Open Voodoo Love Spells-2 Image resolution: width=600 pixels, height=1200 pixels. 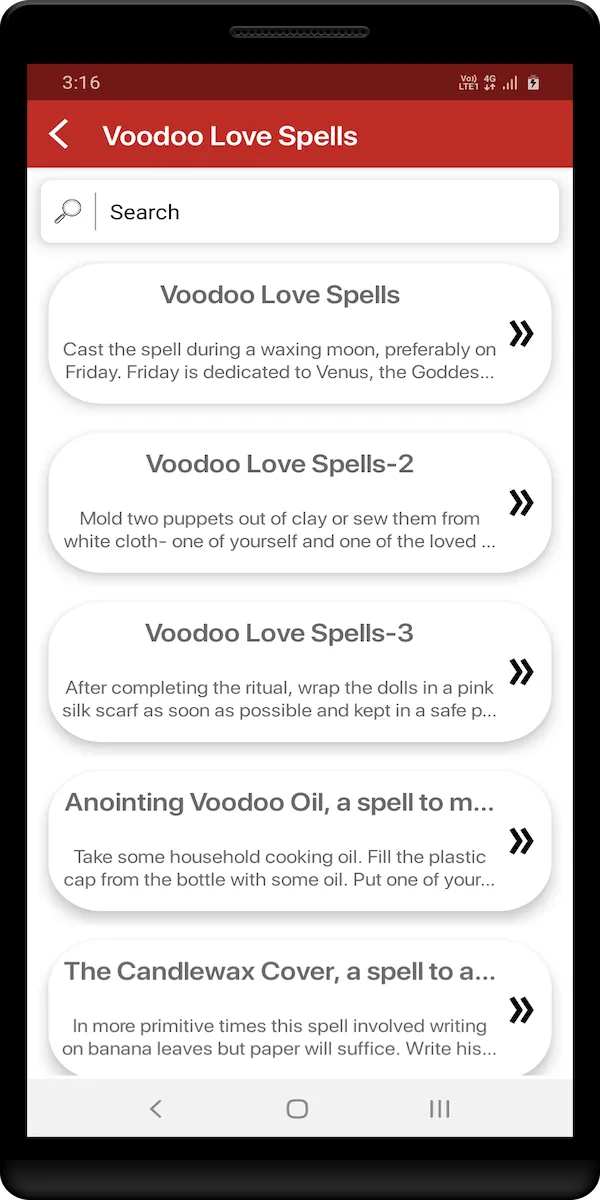299,503
